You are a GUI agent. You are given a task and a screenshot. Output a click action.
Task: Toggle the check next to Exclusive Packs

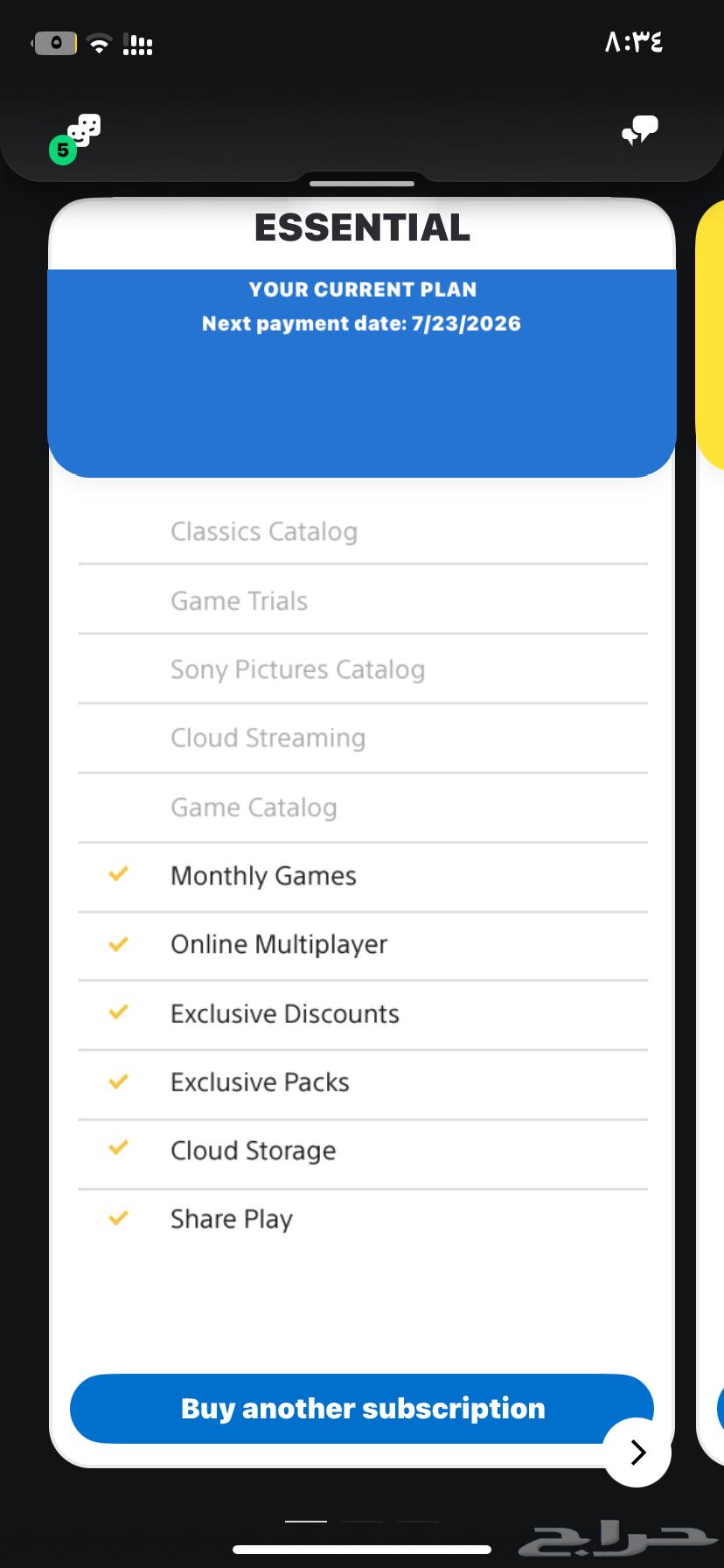tap(119, 1081)
